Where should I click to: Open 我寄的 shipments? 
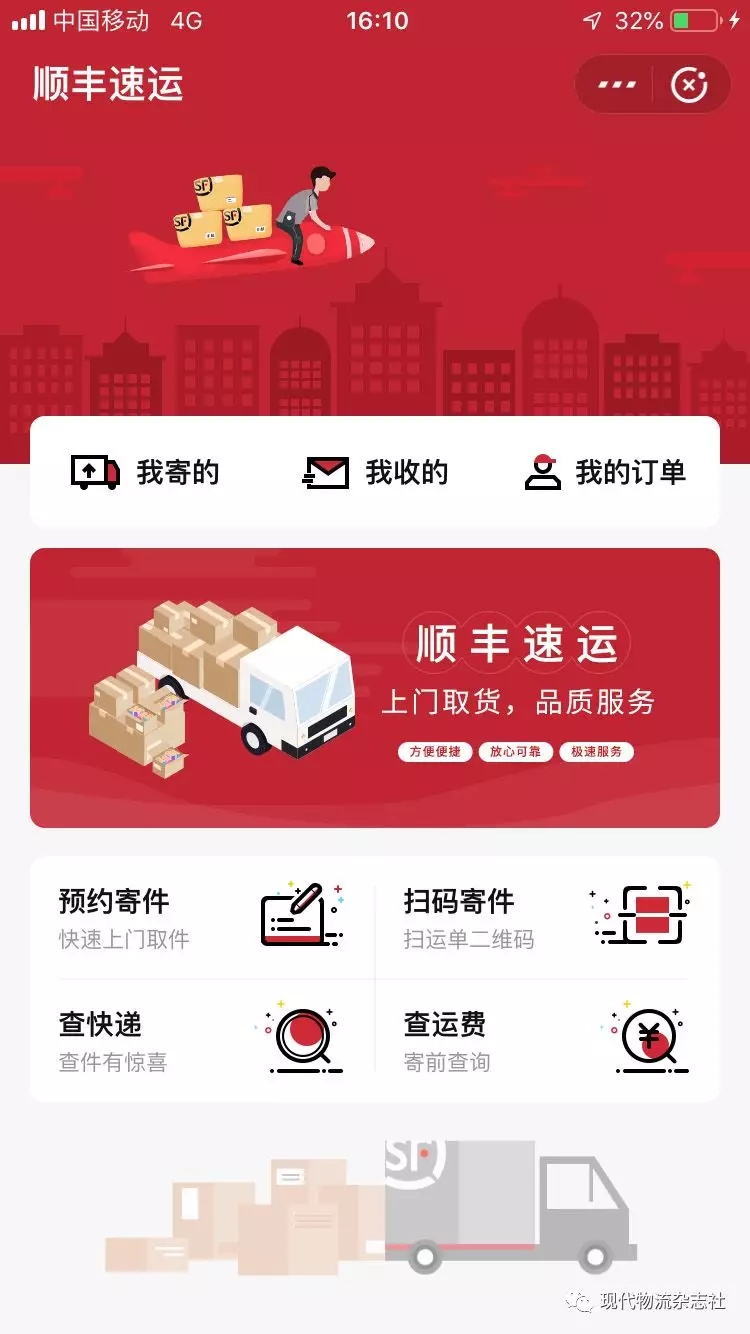(145, 472)
